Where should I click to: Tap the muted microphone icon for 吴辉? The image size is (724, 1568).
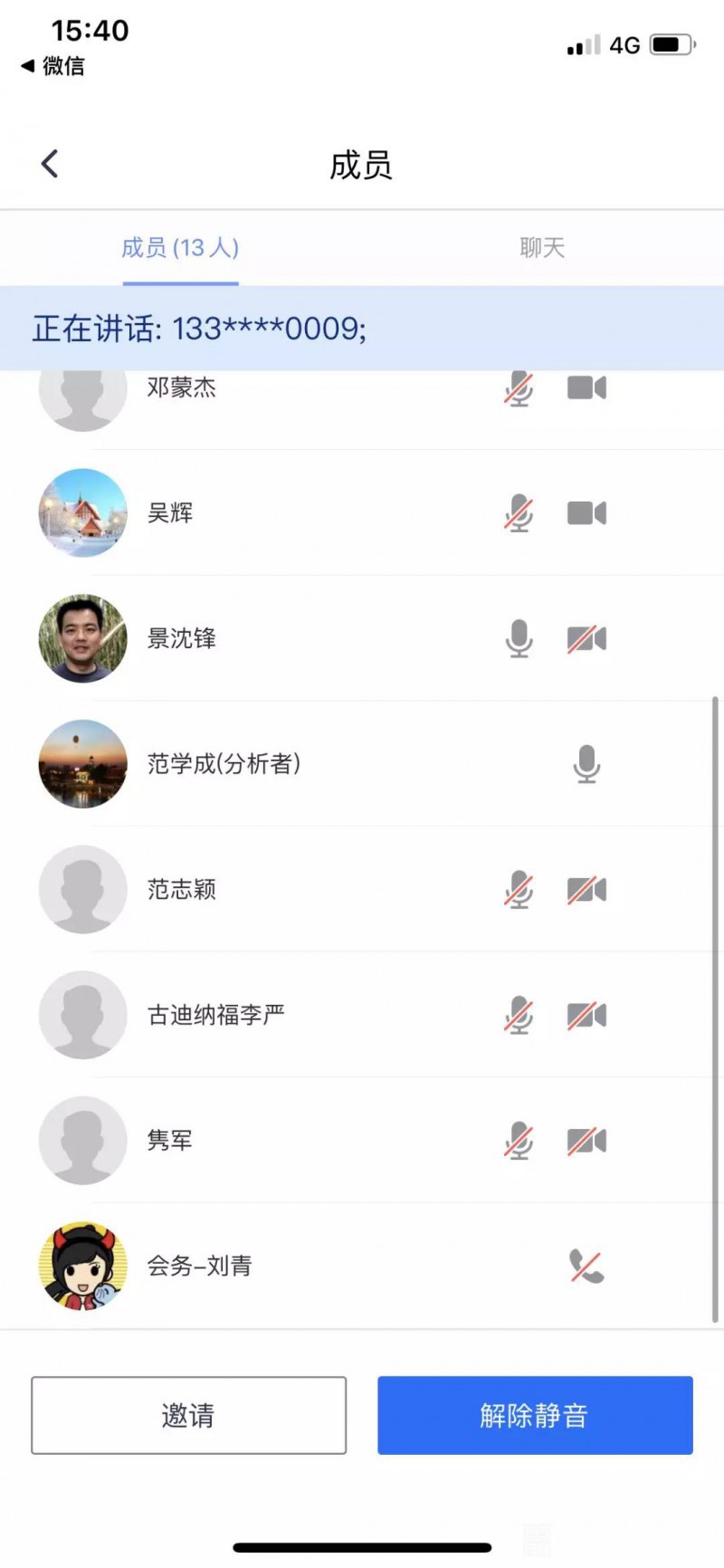[x=519, y=513]
